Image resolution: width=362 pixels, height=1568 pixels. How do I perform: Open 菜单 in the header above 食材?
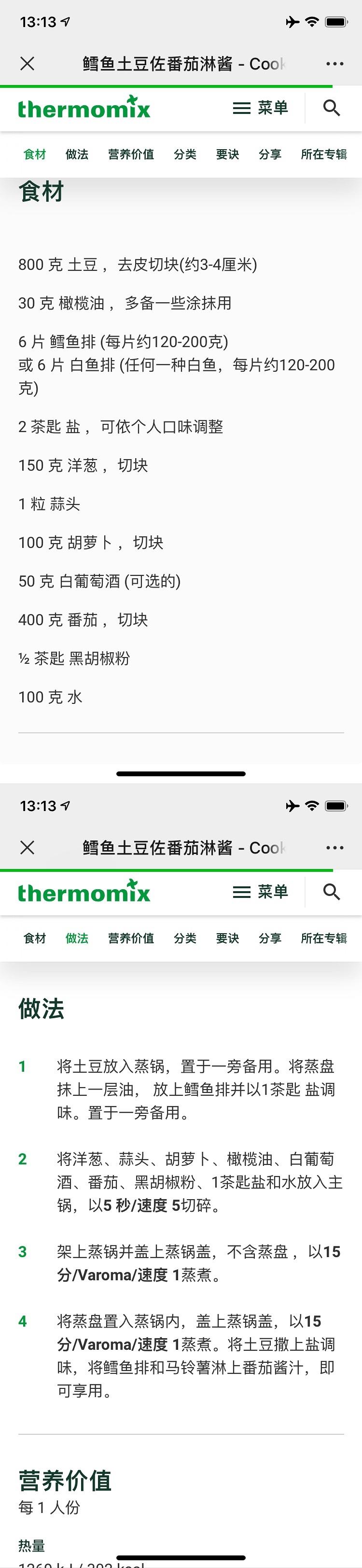260,108
